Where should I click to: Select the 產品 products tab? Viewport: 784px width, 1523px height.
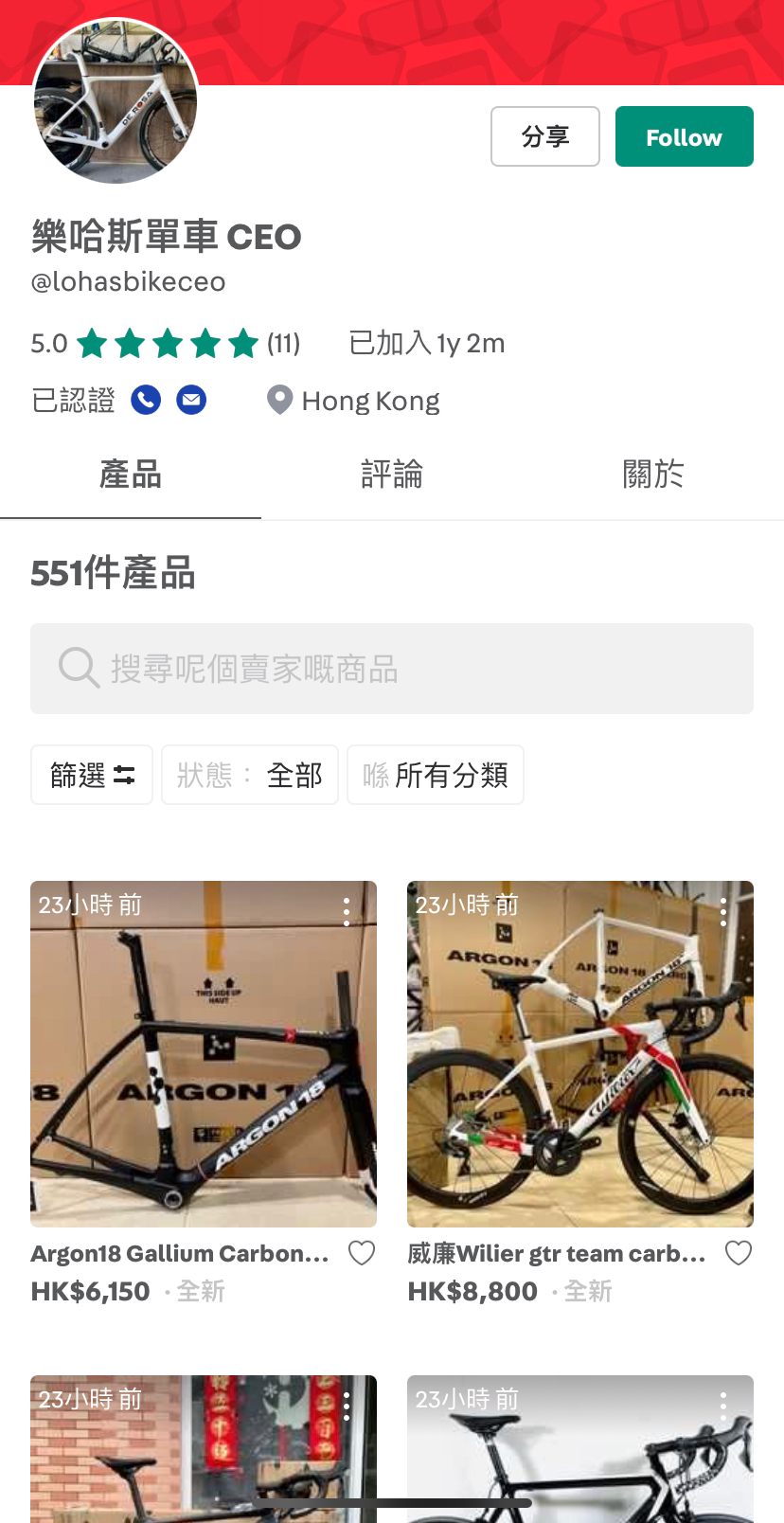pyautogui.click(x=131, y=475)
